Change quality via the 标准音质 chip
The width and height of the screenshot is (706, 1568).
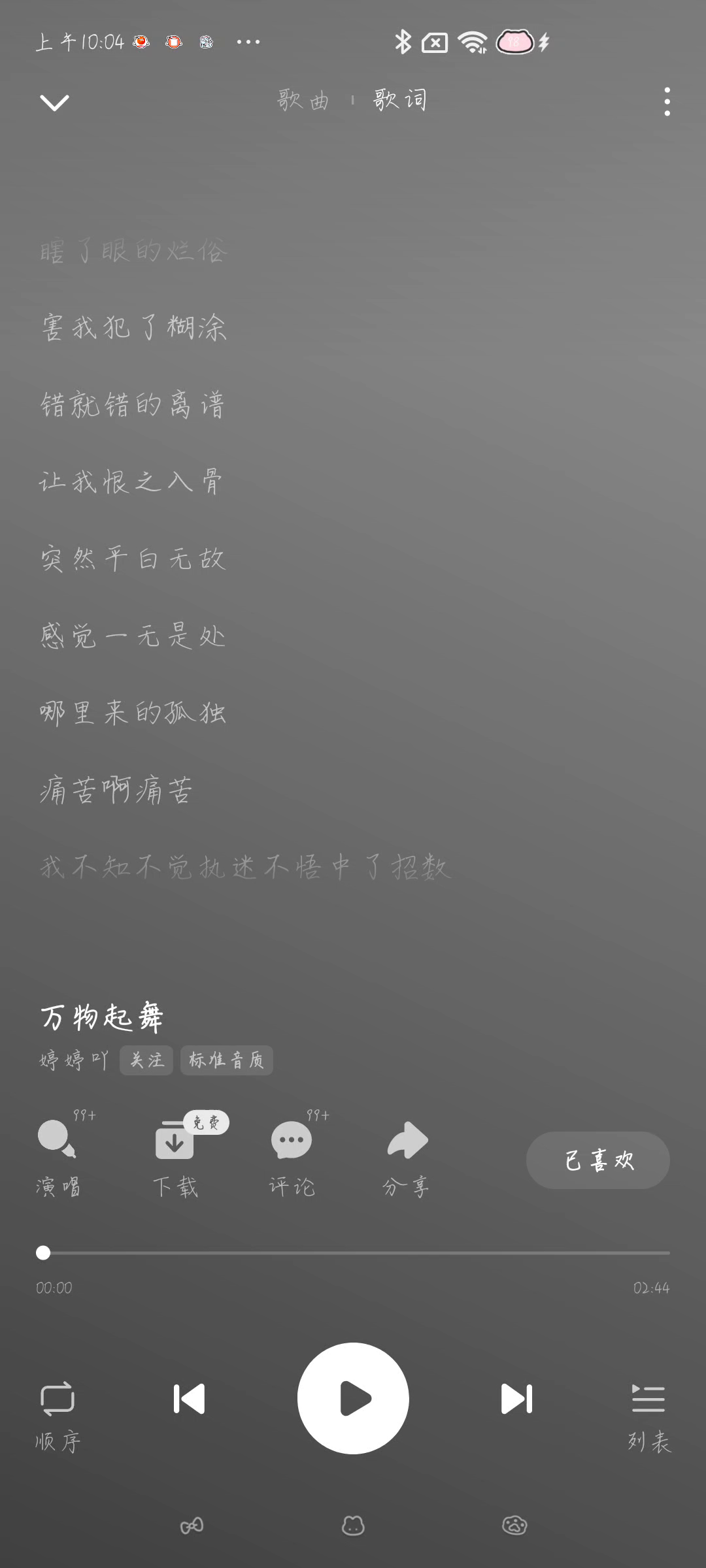[x=226, y=1060]
